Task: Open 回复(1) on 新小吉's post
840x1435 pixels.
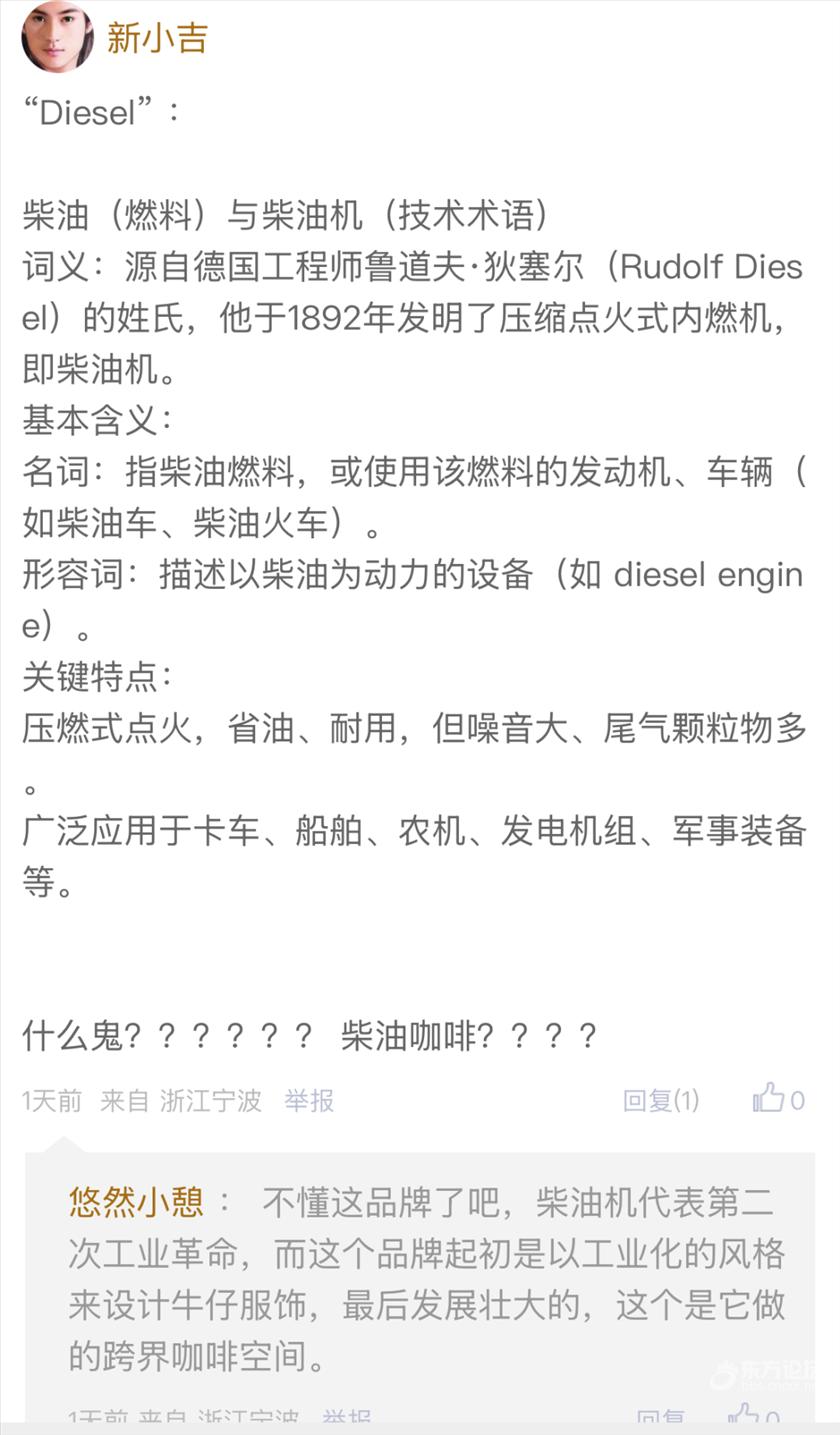Action: [661, 1101]
